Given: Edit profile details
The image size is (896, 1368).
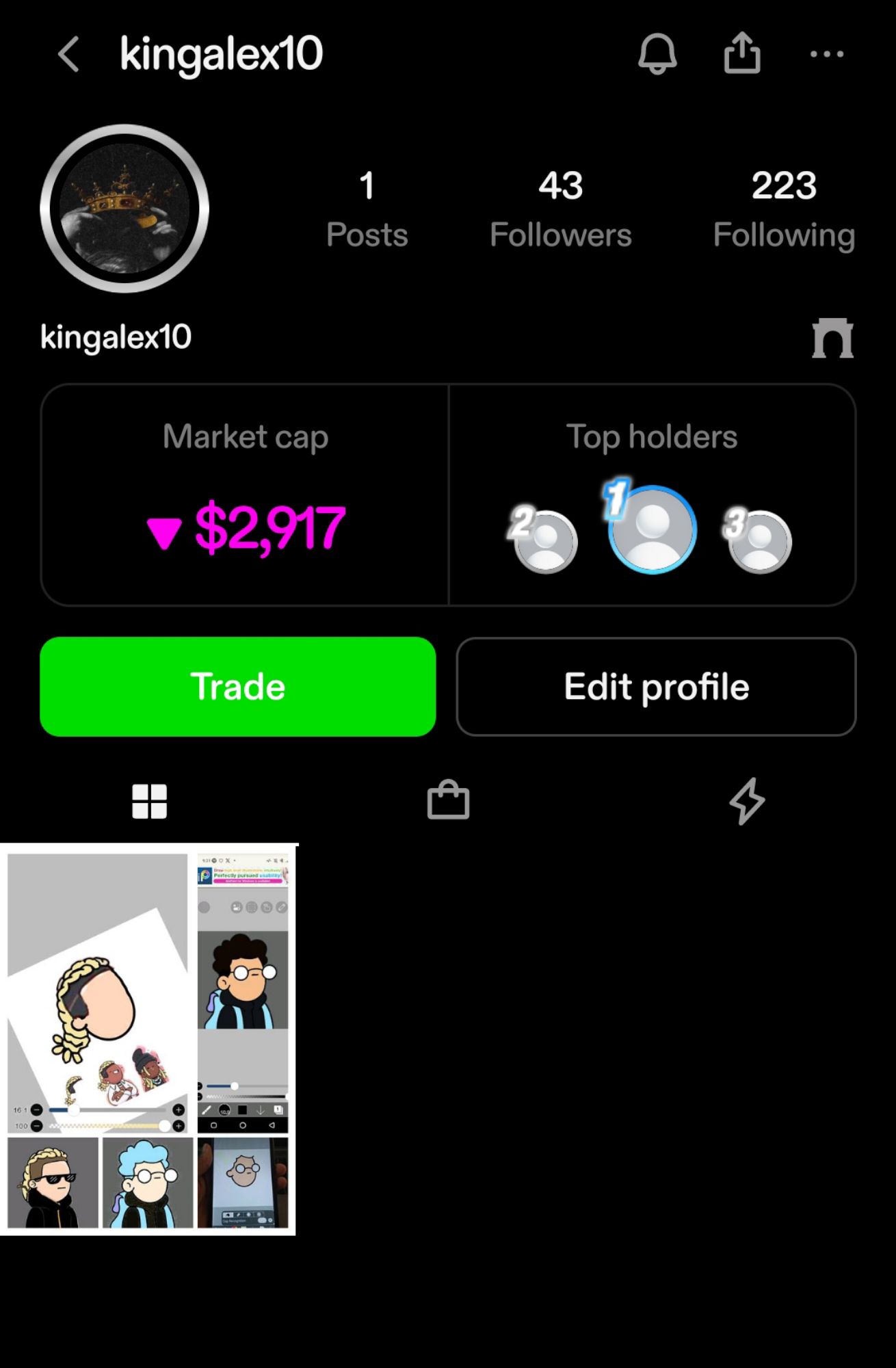Looking at the screenshot, I should click(656, 686).
